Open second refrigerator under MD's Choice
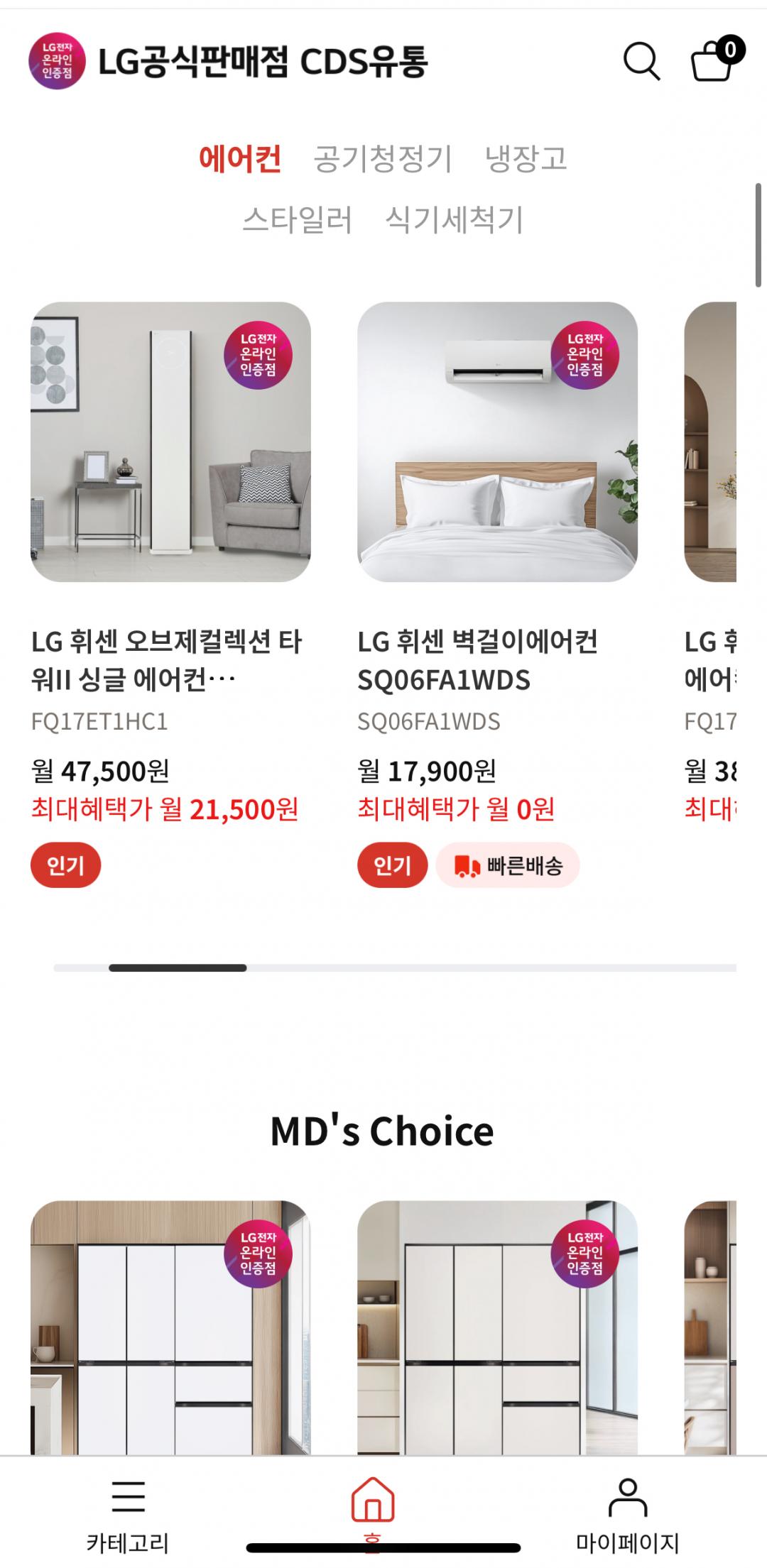767x1568 pixels. (497, 1327)
